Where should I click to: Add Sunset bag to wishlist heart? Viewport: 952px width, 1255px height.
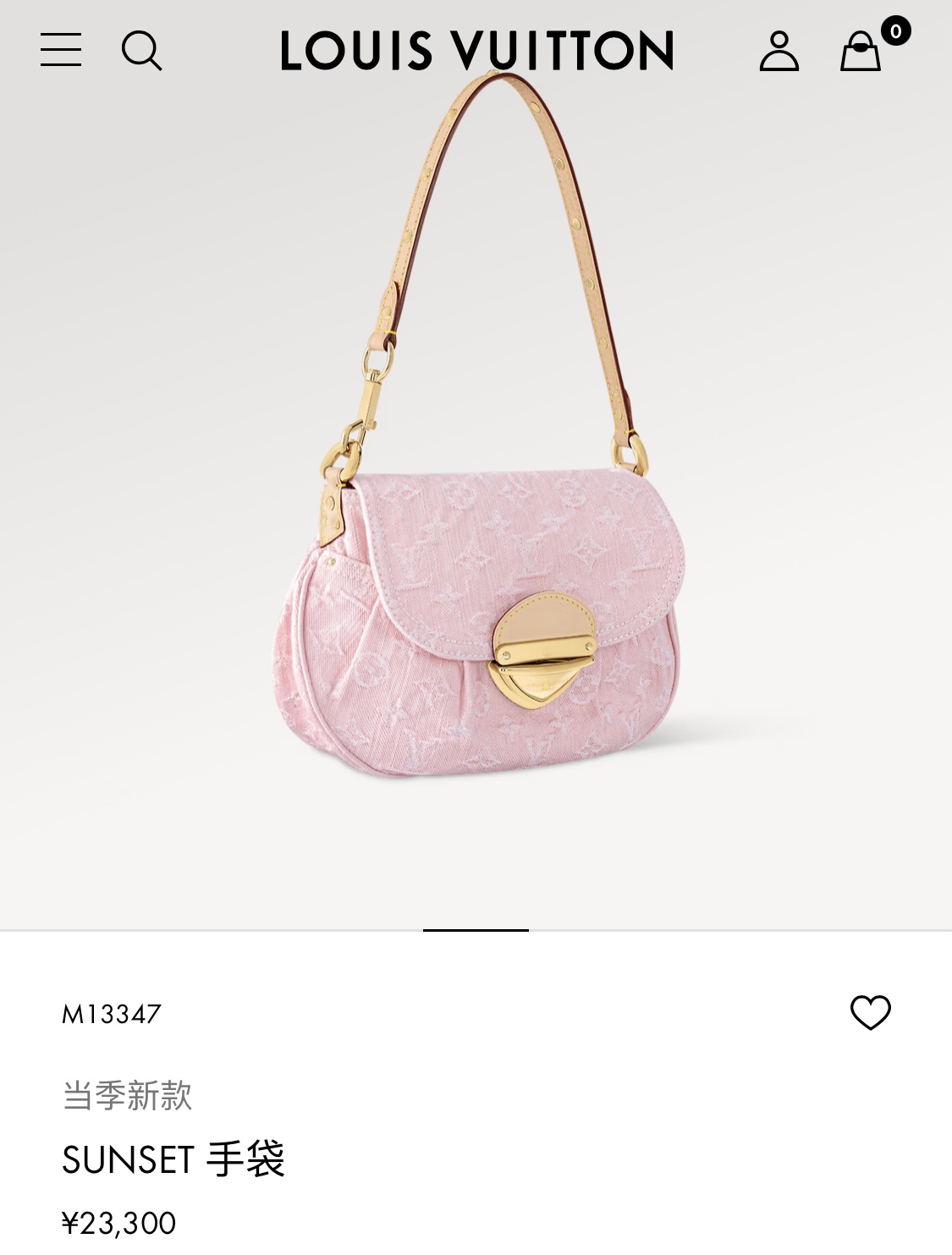tap(870, 1012)
